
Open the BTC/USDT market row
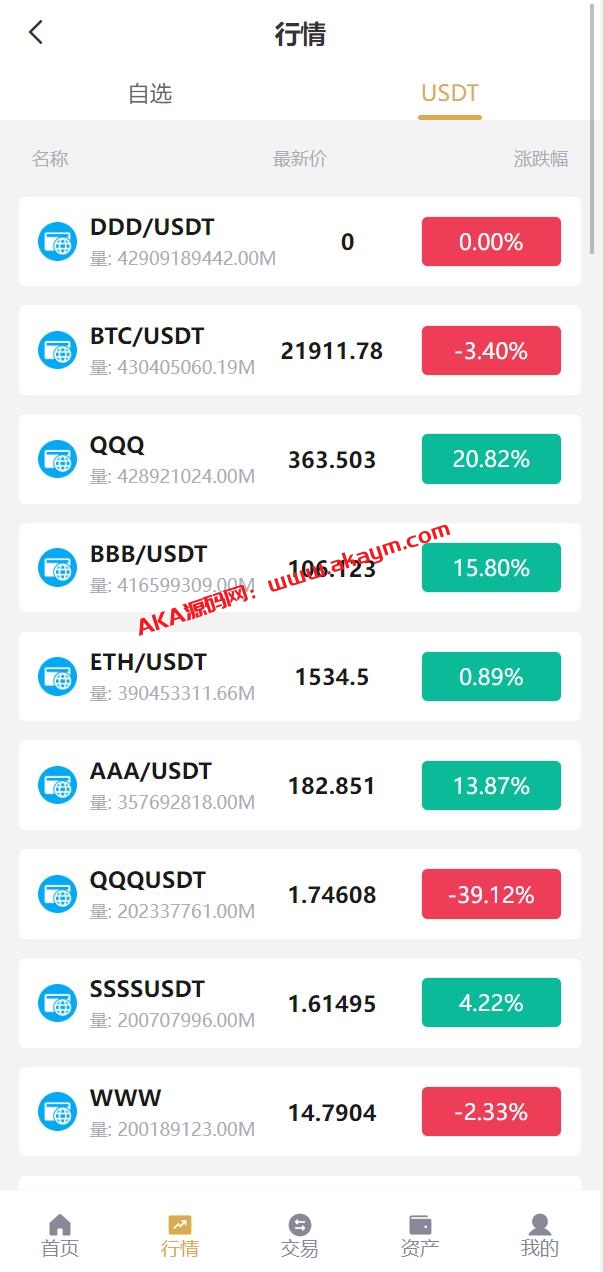click(x=299, y=351)
